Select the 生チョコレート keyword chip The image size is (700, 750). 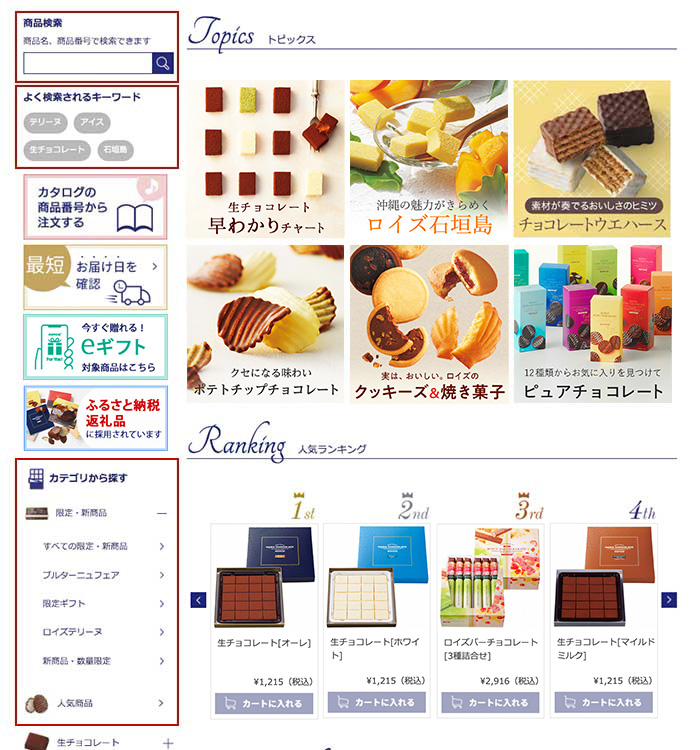click(57, 150)
